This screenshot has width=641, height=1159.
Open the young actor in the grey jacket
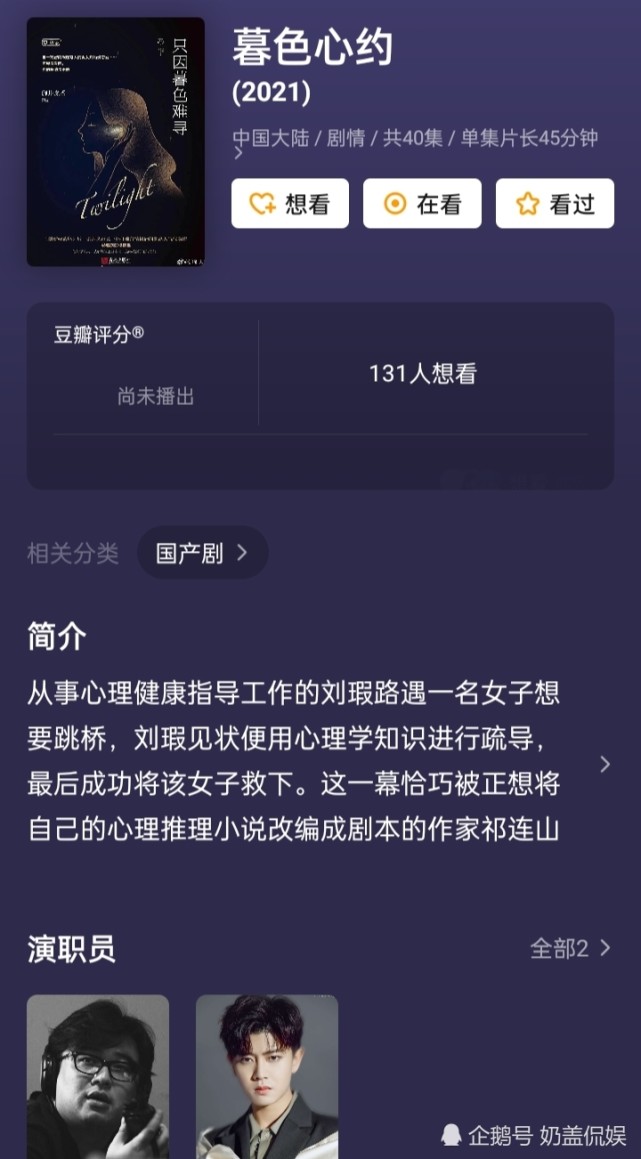point(267,1075)
